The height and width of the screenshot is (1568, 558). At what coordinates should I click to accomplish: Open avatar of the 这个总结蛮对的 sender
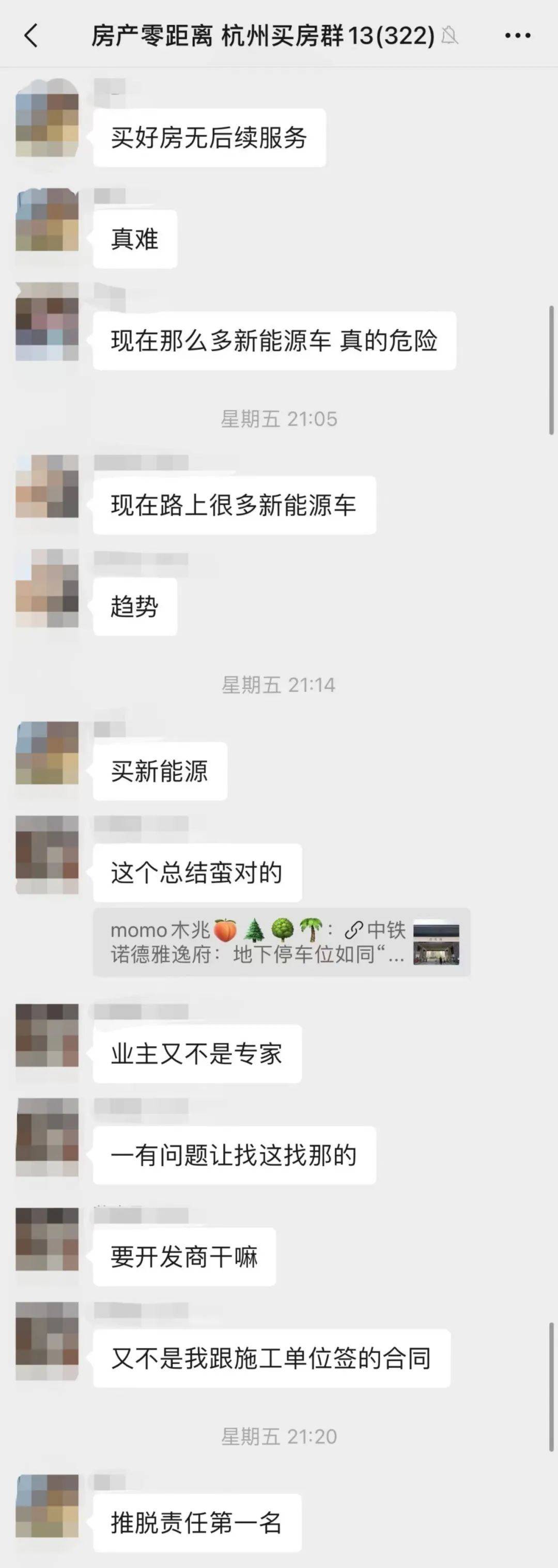point(47,854)
